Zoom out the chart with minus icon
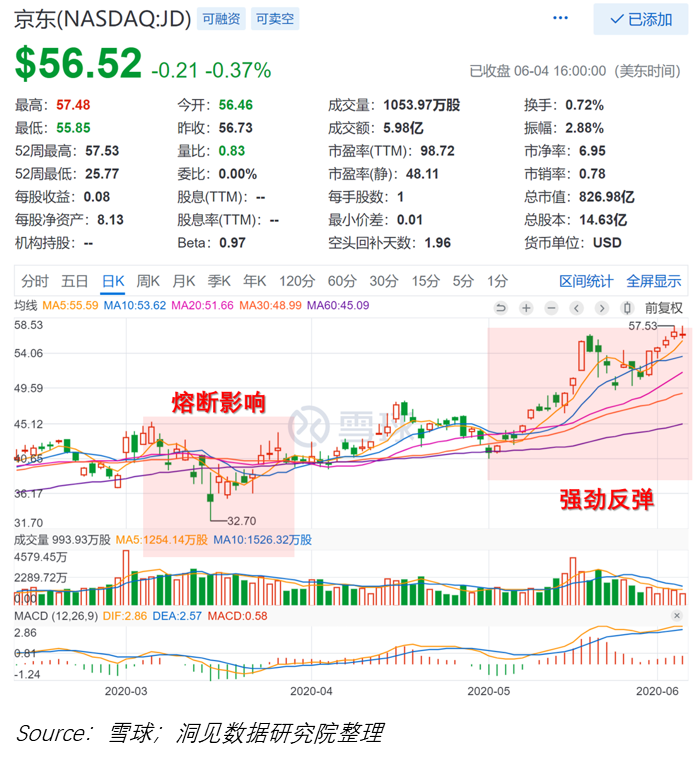 (x=551, y=307)
